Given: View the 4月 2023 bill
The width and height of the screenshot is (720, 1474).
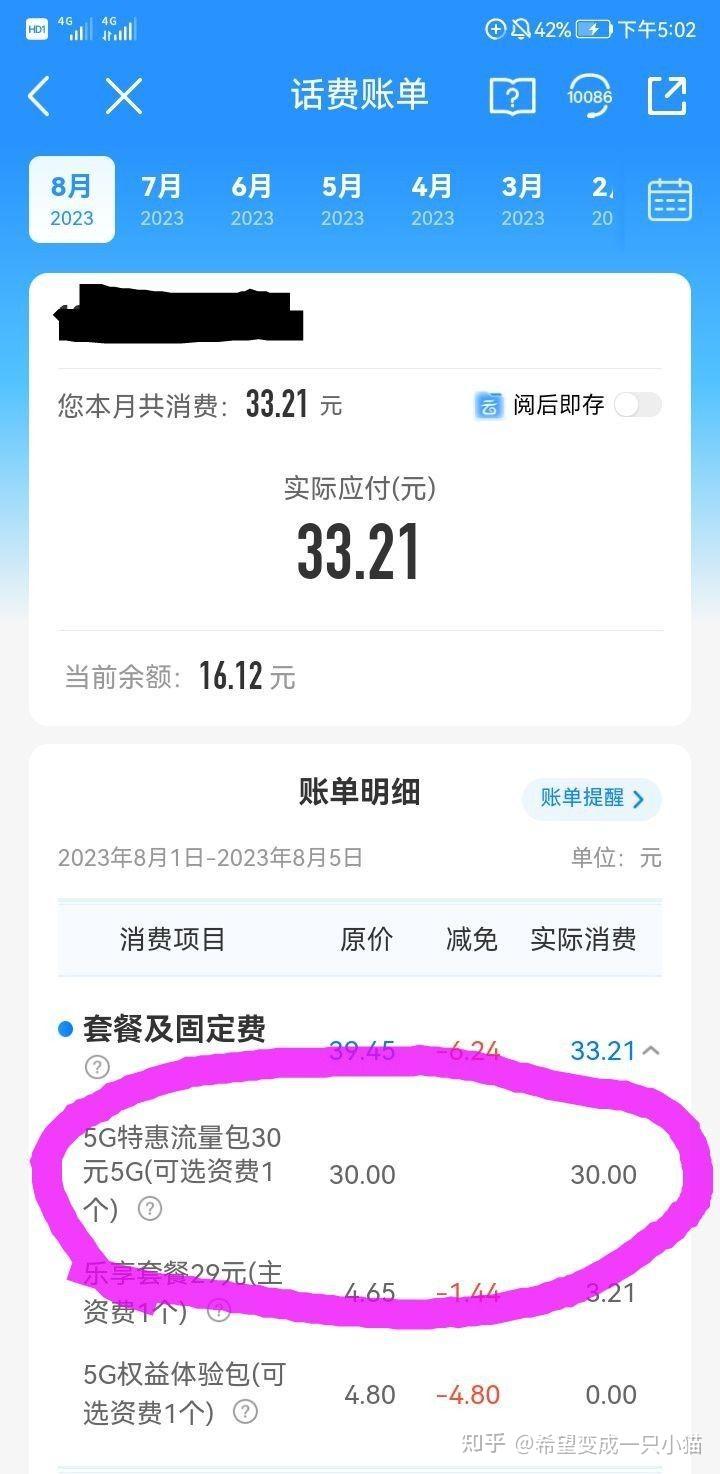Looking at the screenshot, I should (x=432, y=200).
